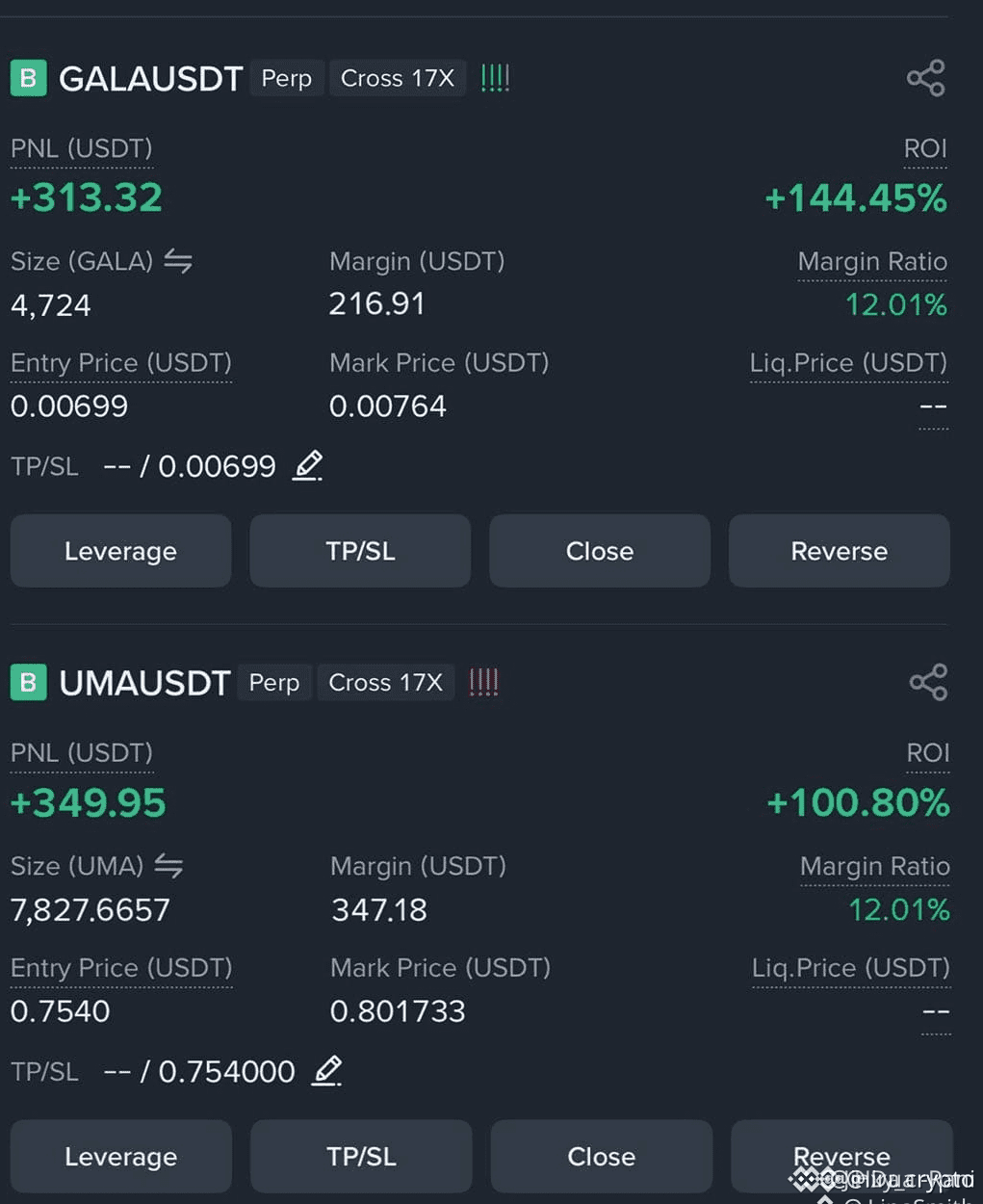Open the GALAUSDT position share icon
Image resolution: width=983 pixels, height=1204 pixels.
click(925, 78)
